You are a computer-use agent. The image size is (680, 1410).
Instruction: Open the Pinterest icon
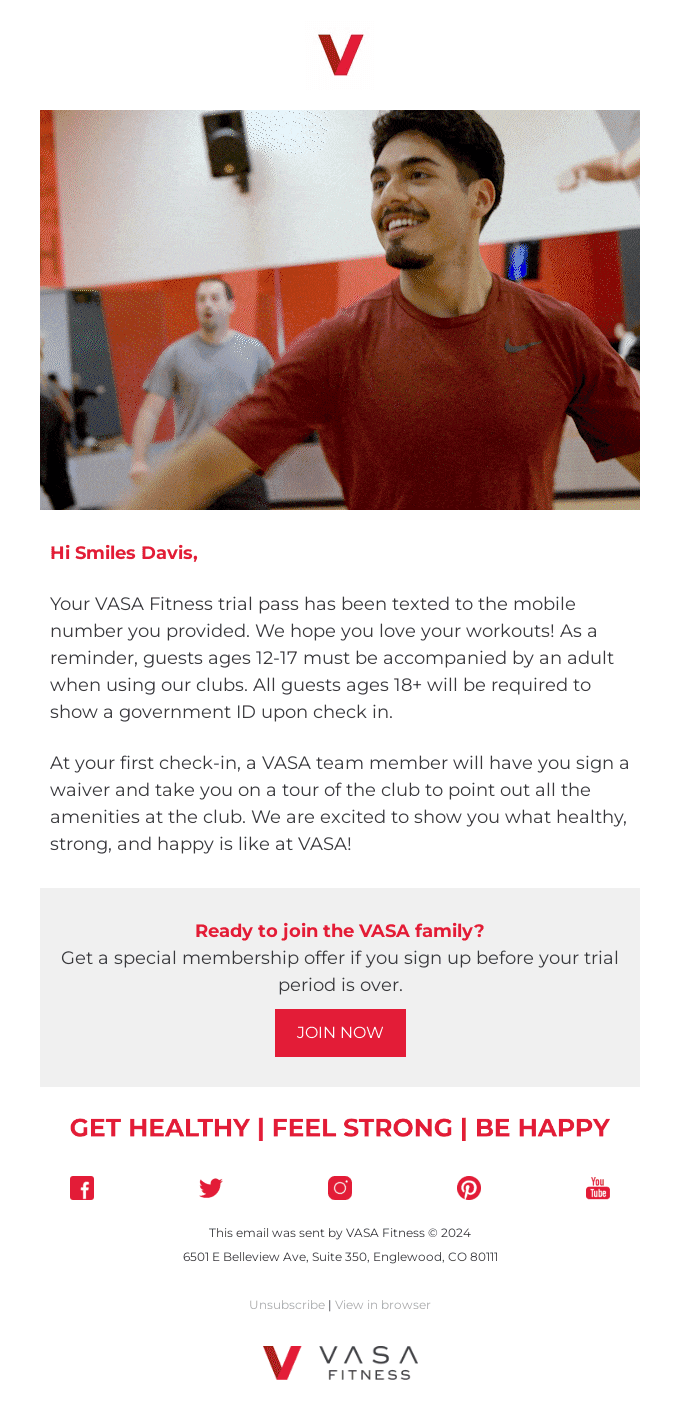click(x=469, y=1188)
